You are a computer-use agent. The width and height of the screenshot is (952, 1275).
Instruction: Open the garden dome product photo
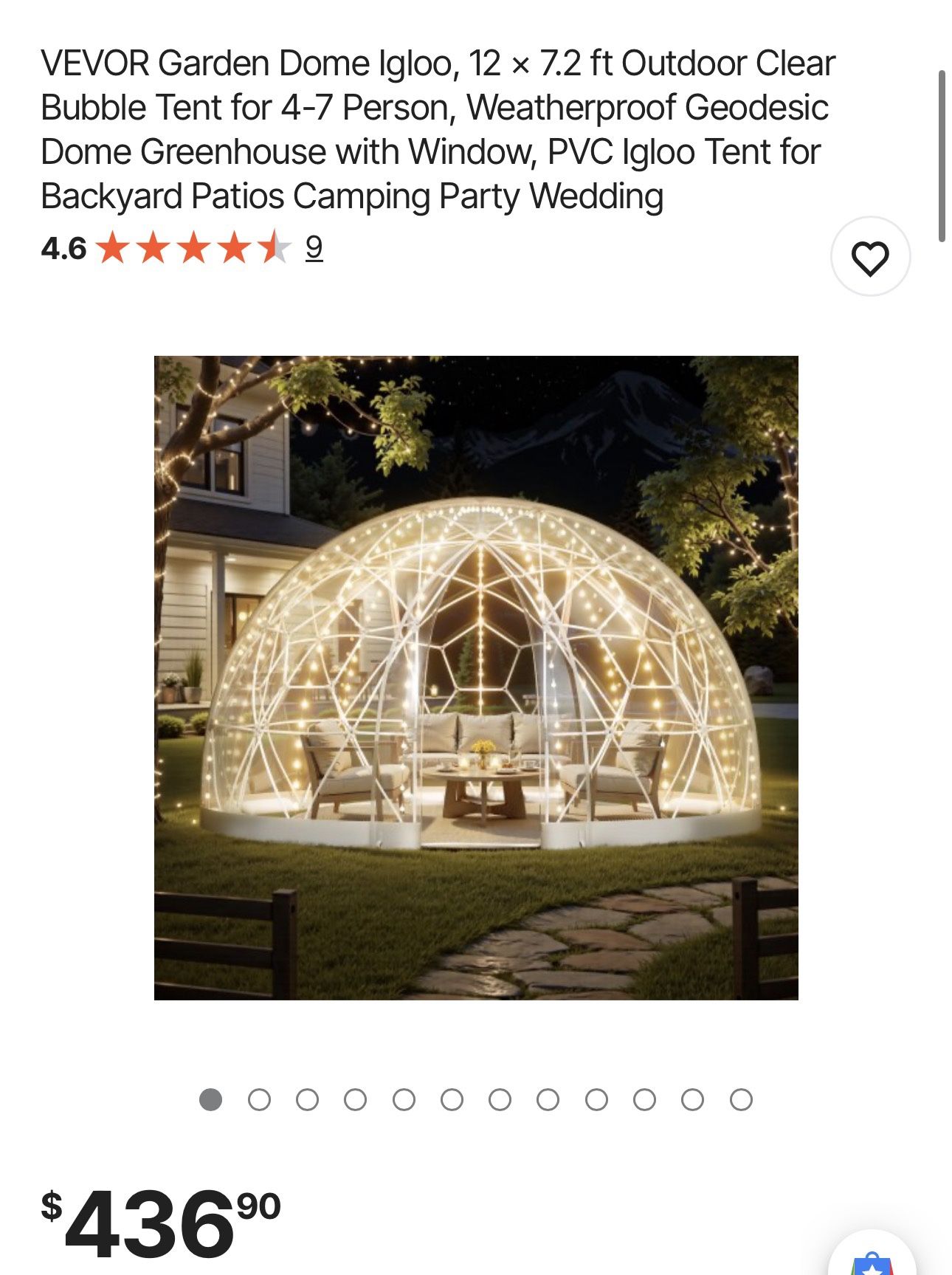pos(476,678)
